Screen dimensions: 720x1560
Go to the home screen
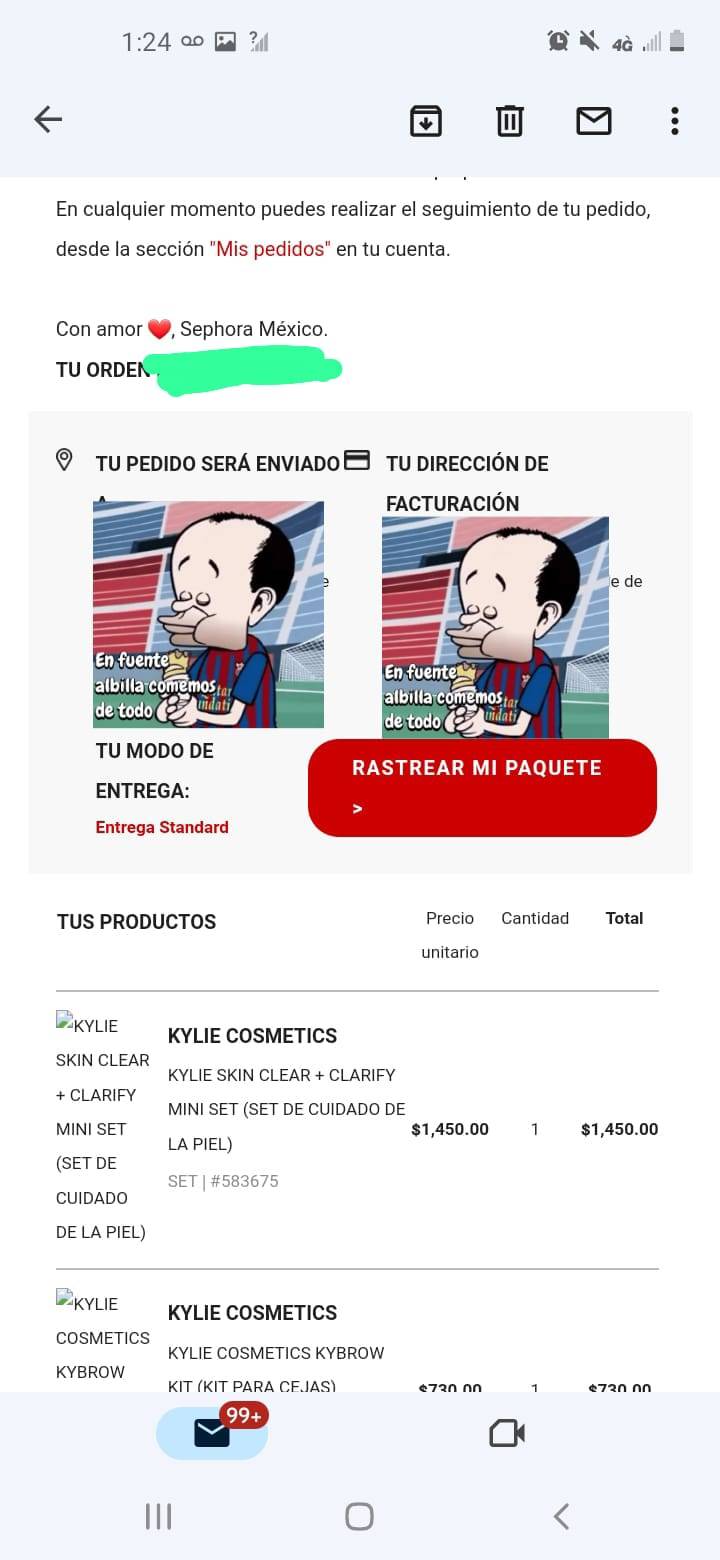click(x=359, y=1516)
